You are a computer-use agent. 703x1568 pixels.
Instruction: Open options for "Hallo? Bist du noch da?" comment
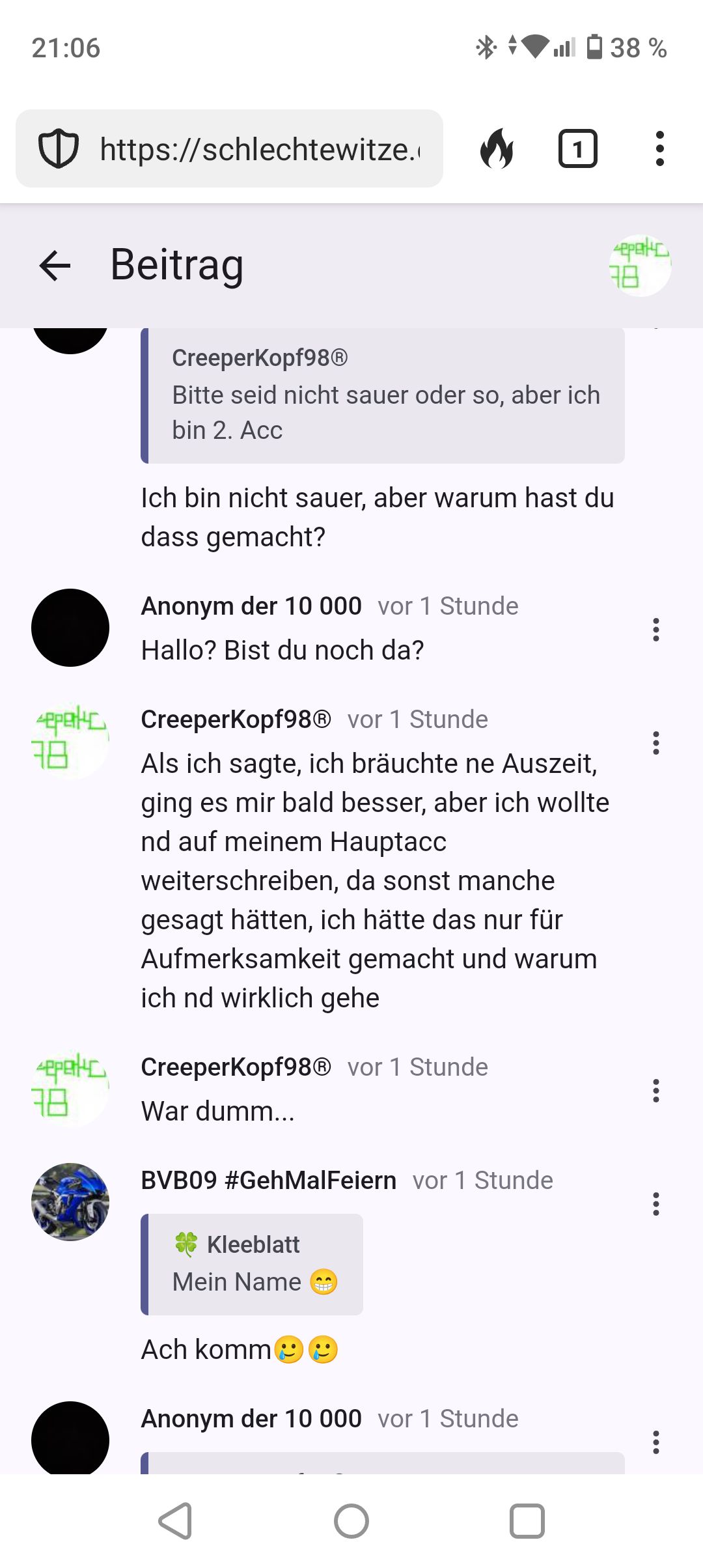655,630
